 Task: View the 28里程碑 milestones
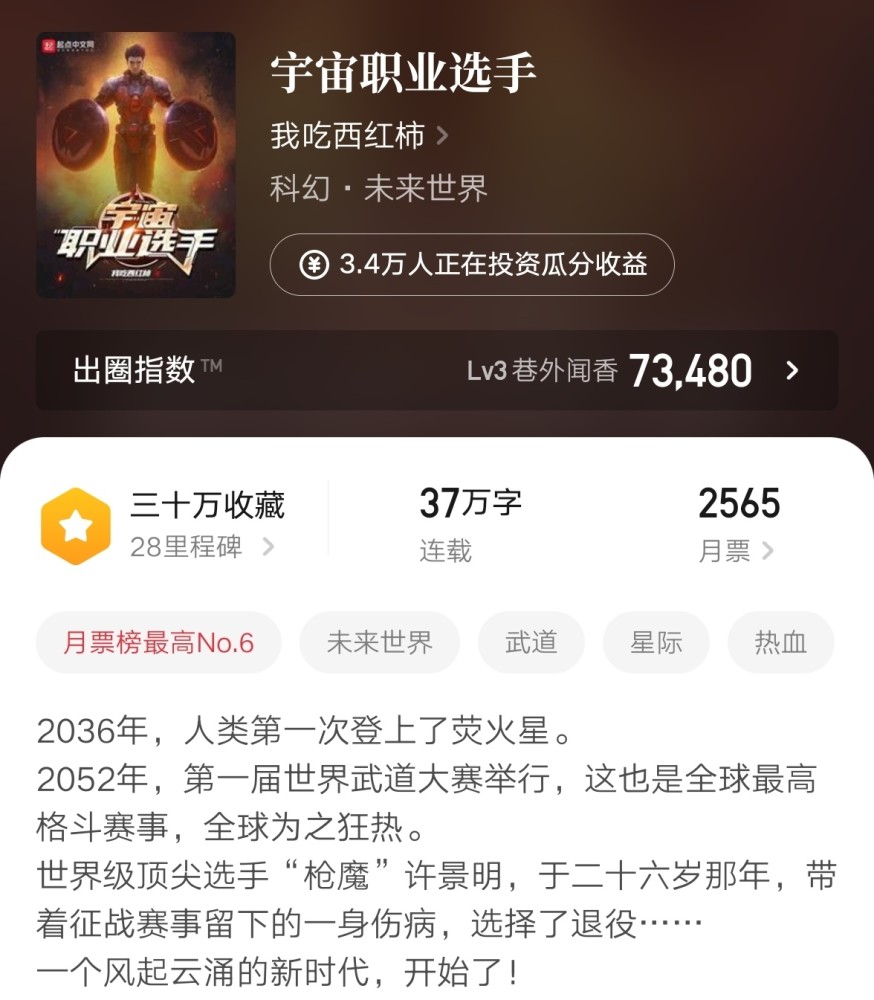click(202, 547)
